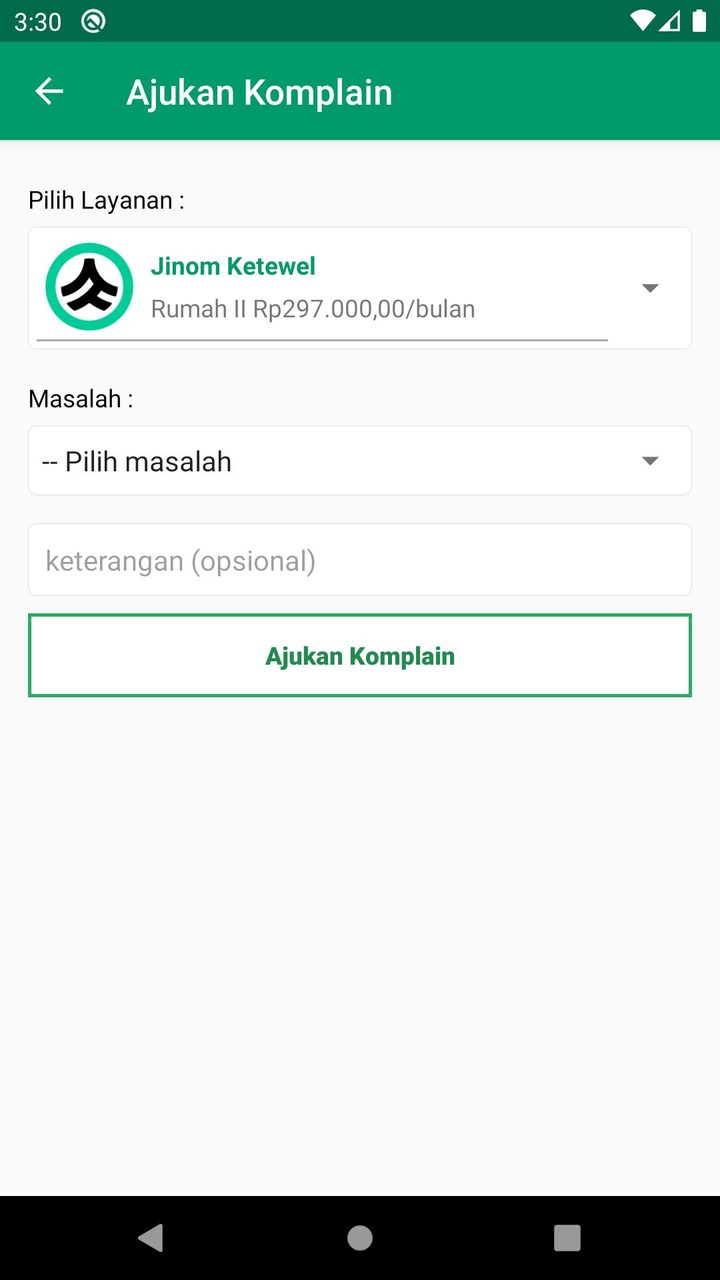Tap the 'Jinom Ketewel' service name link
This screenshot has width=720, height=1280.
[233, 266]
